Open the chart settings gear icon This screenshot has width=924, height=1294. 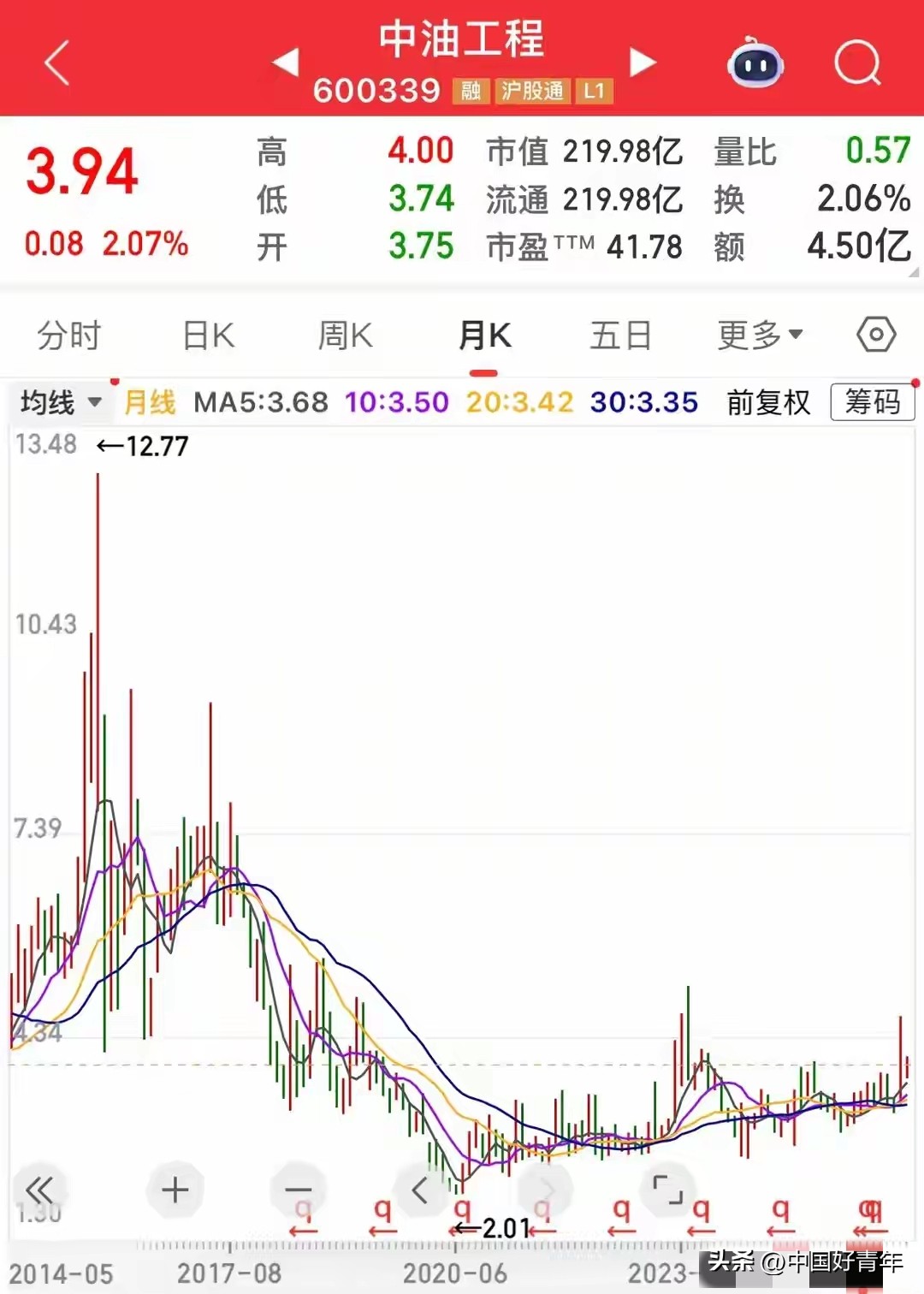874,335
